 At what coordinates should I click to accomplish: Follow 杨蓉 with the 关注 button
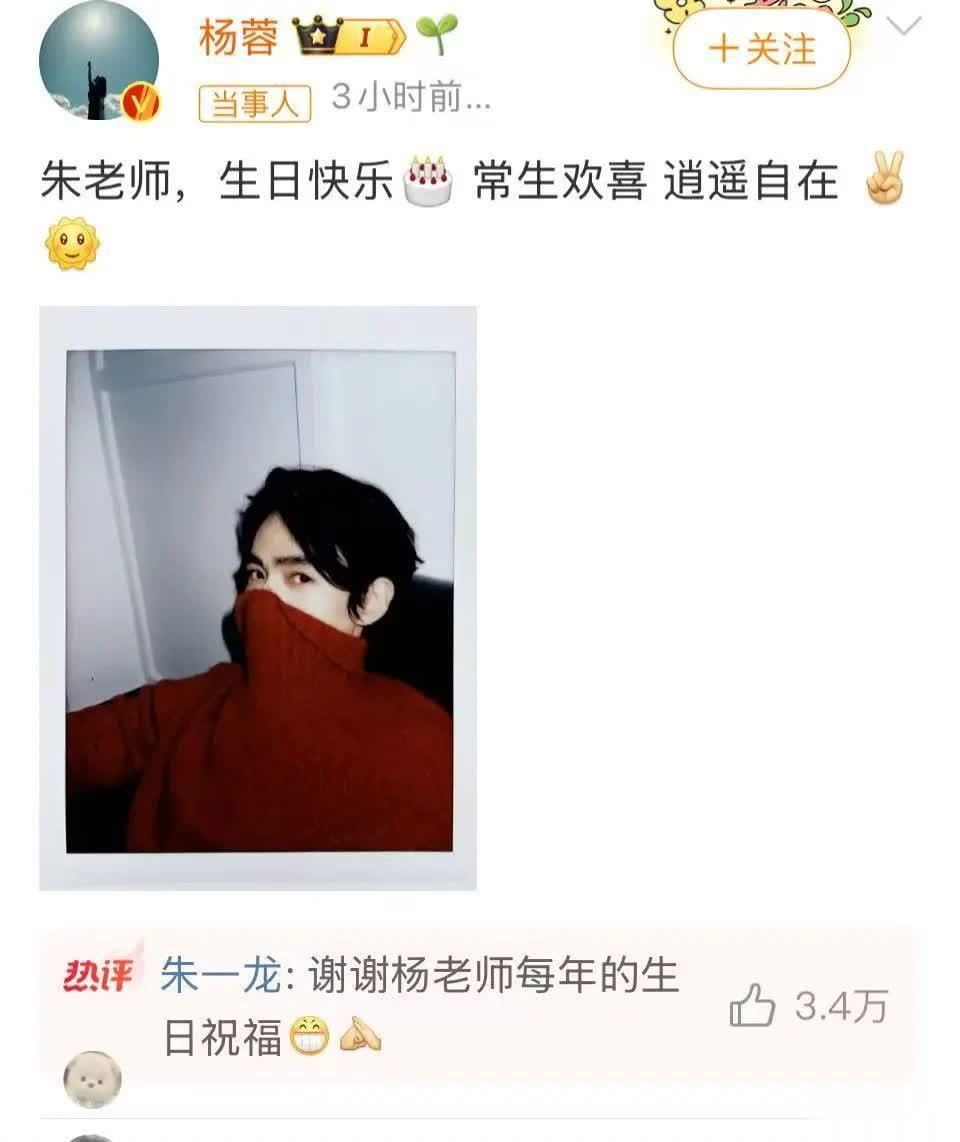click(762, 49)
